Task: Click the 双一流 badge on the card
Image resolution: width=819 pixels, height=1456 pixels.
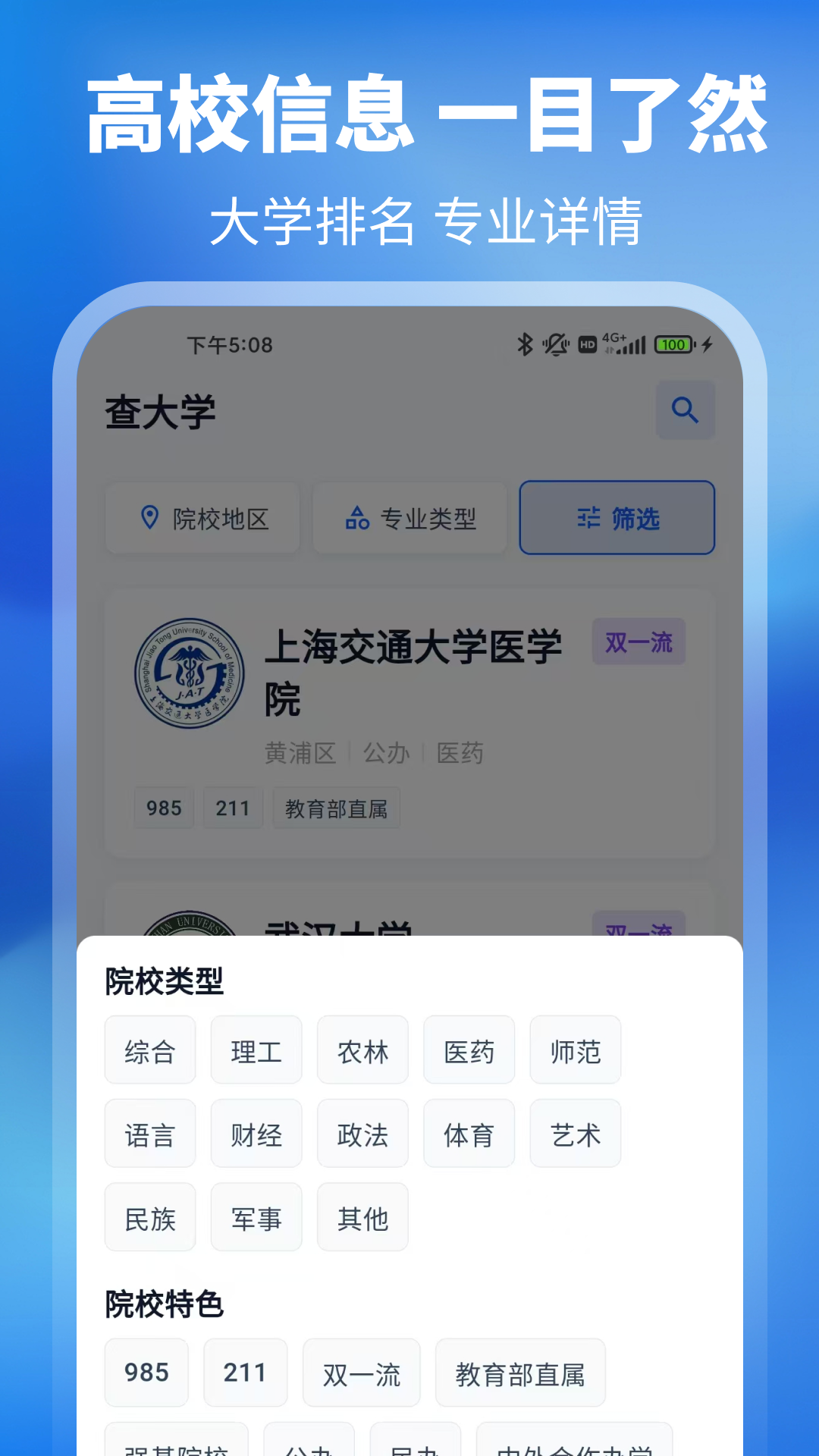Action: 639,641
